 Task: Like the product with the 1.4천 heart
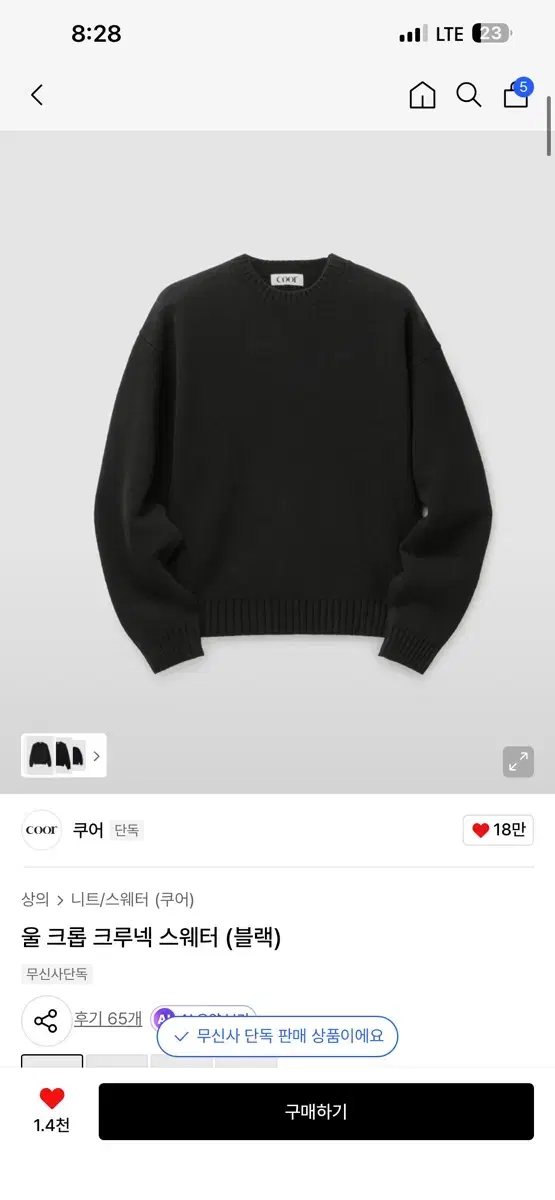click(x=51, y=1110)
